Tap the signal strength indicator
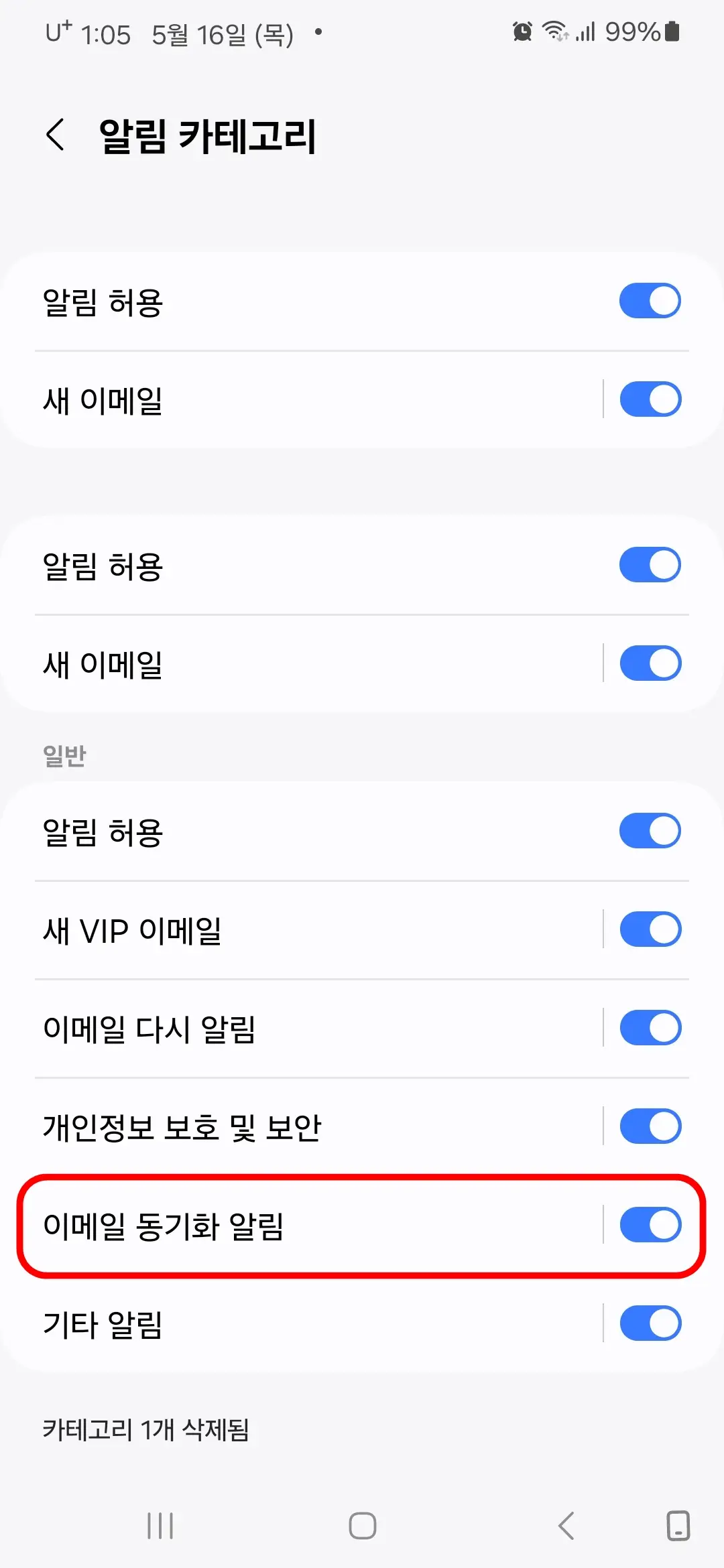Image resolution: width=724 pixels, height=1568 pixels. pos(585,31)
